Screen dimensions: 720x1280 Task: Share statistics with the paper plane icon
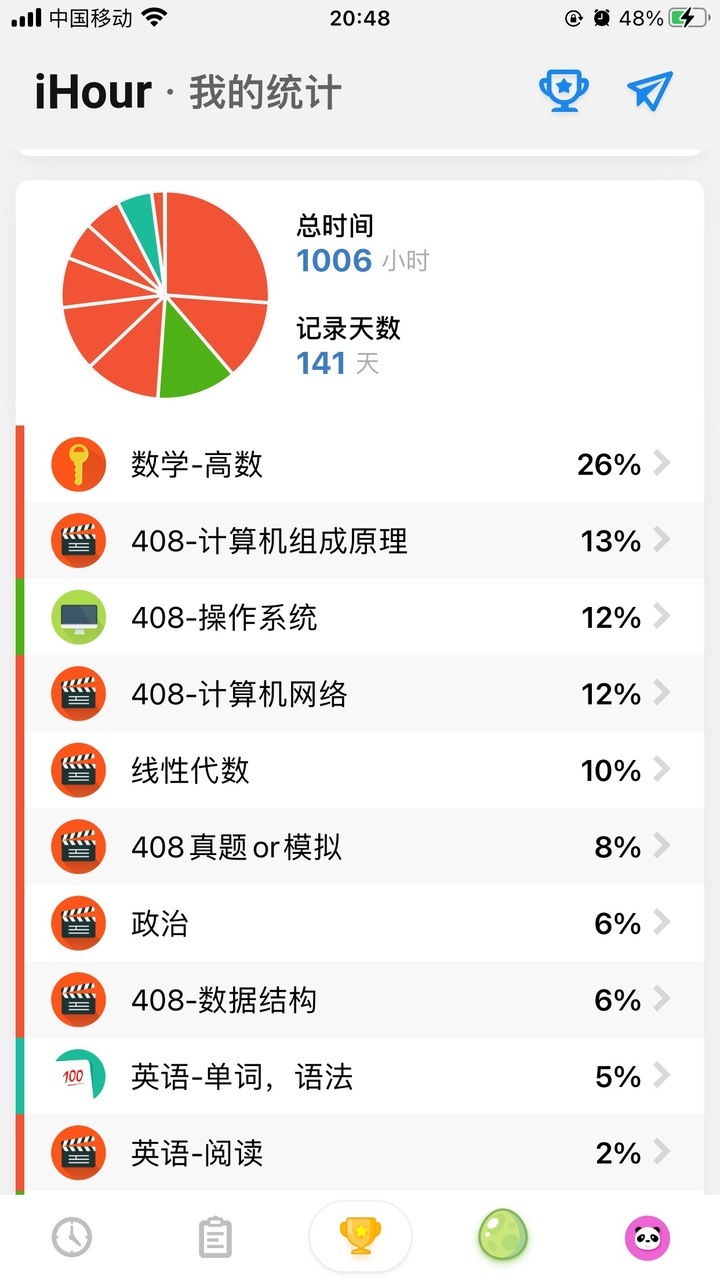(650, 91)
